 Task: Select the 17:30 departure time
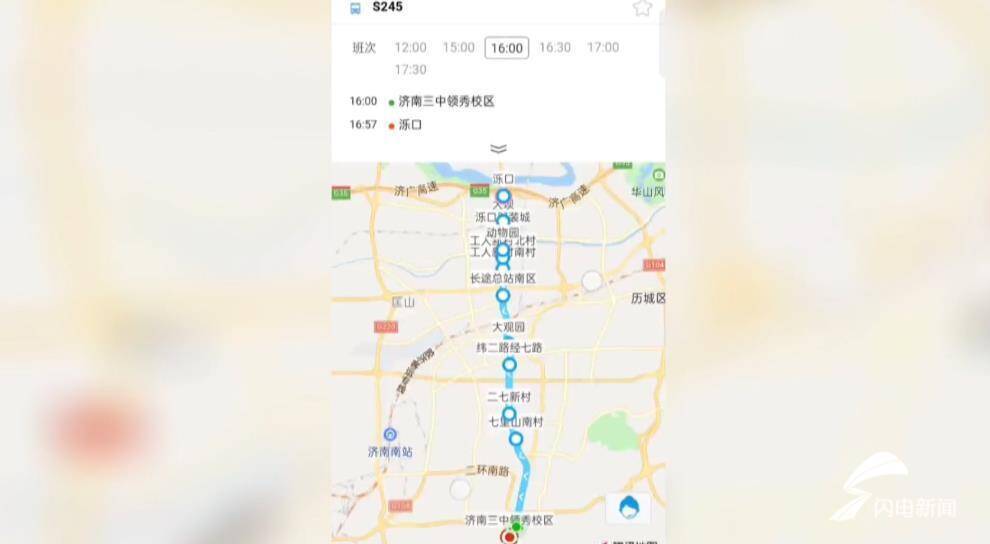pyautogui.click(x=410, y=69)
